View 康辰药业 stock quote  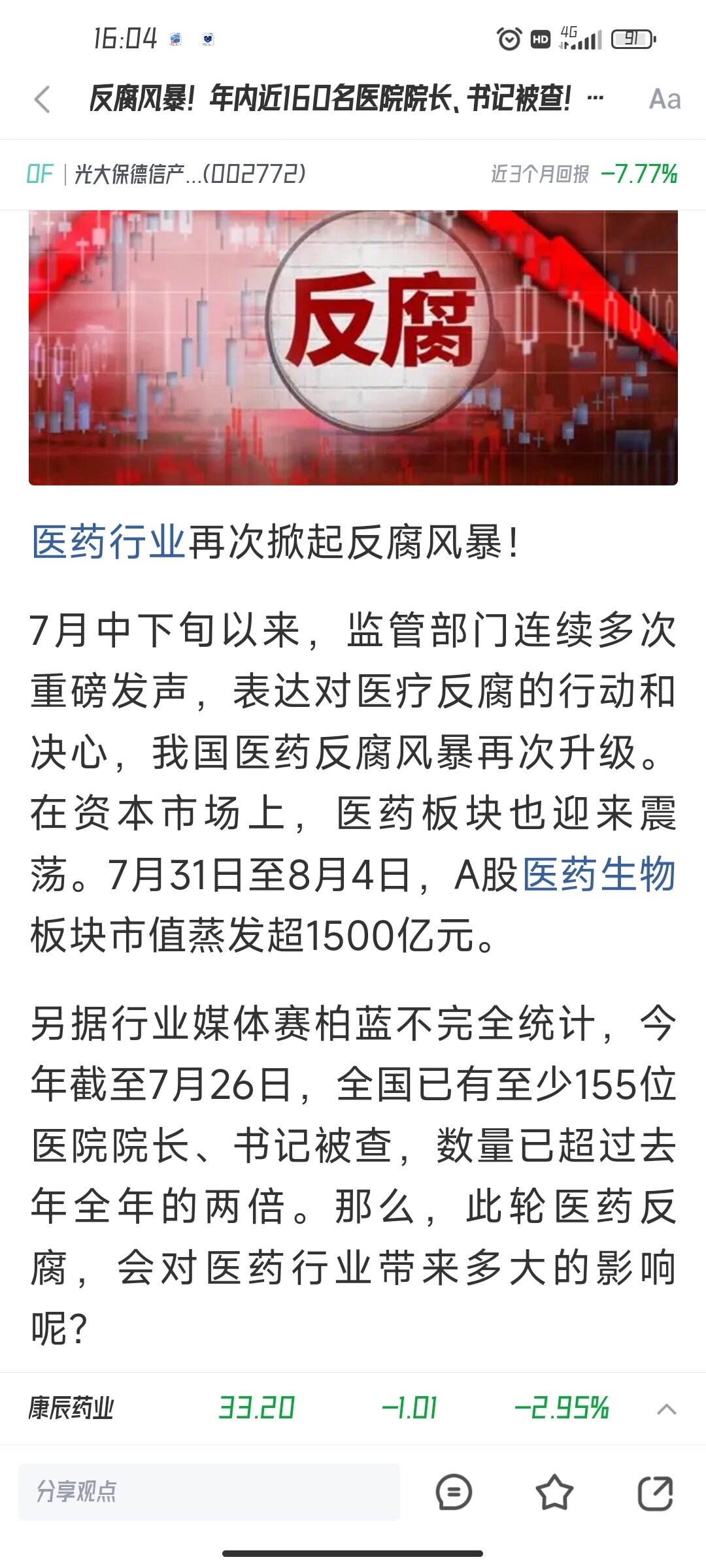tap(72, 1408)
